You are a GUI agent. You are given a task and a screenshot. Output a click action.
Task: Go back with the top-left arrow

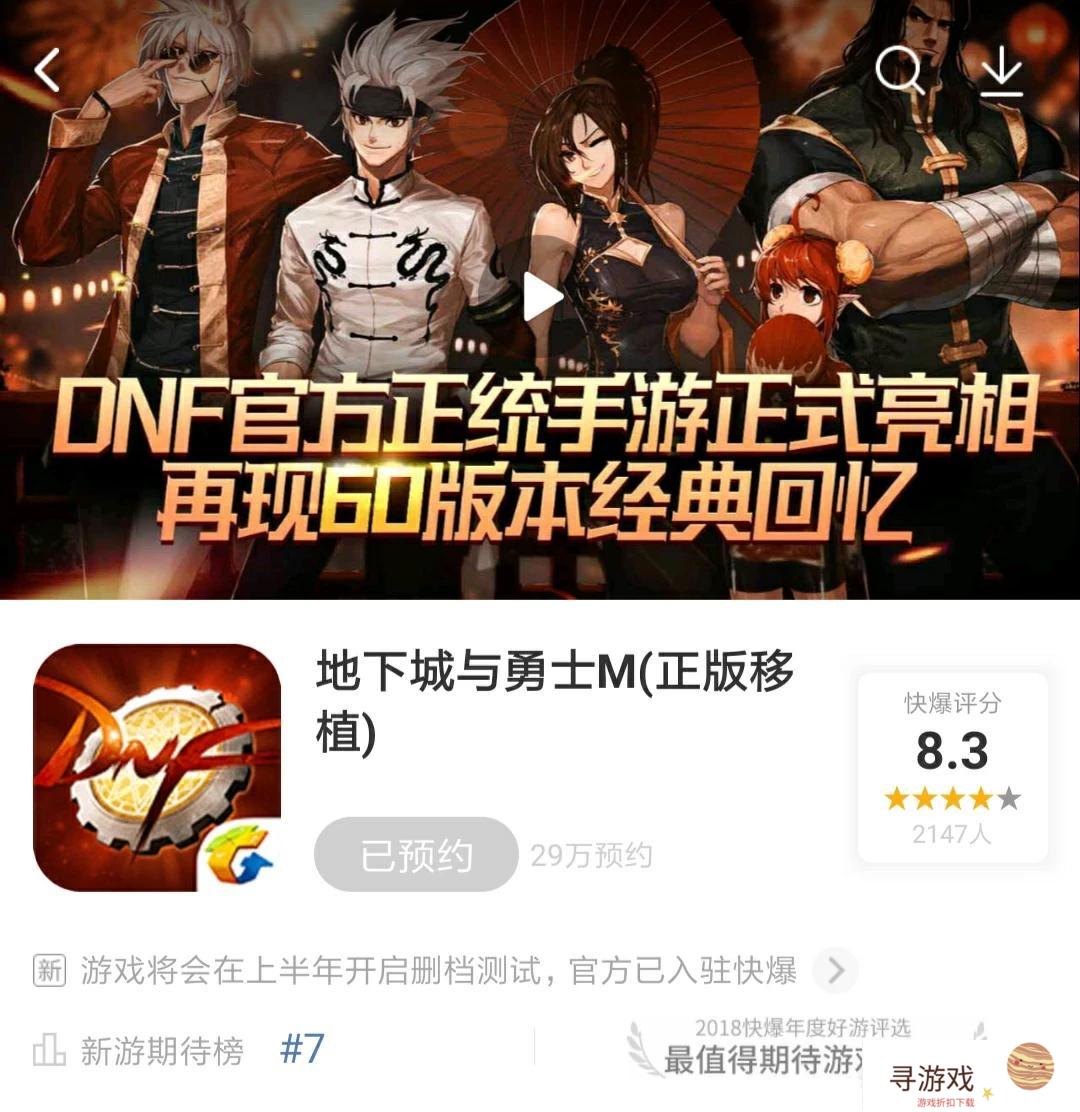pos(47,71)
